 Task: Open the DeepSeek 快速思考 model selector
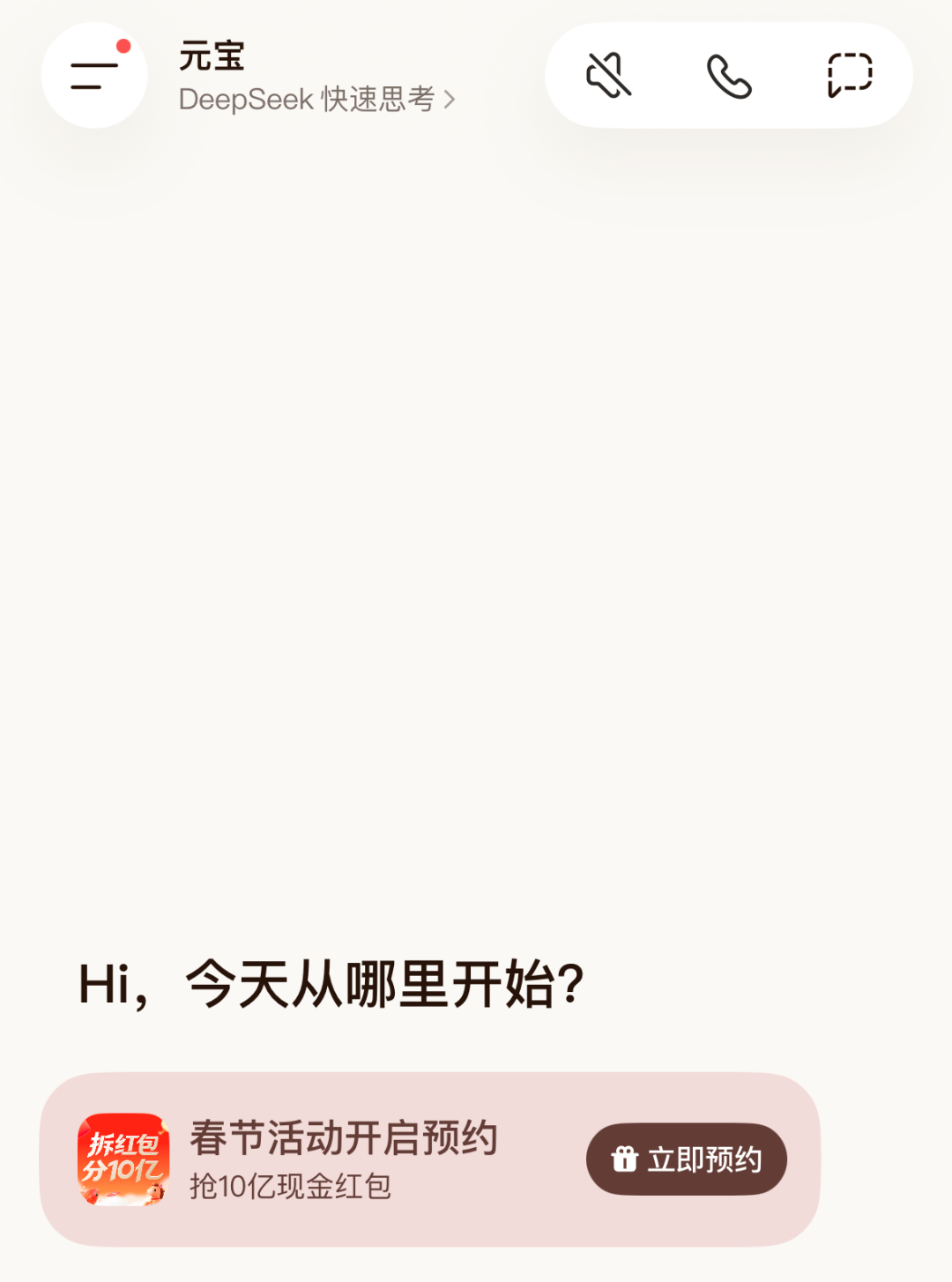[317, 100]
